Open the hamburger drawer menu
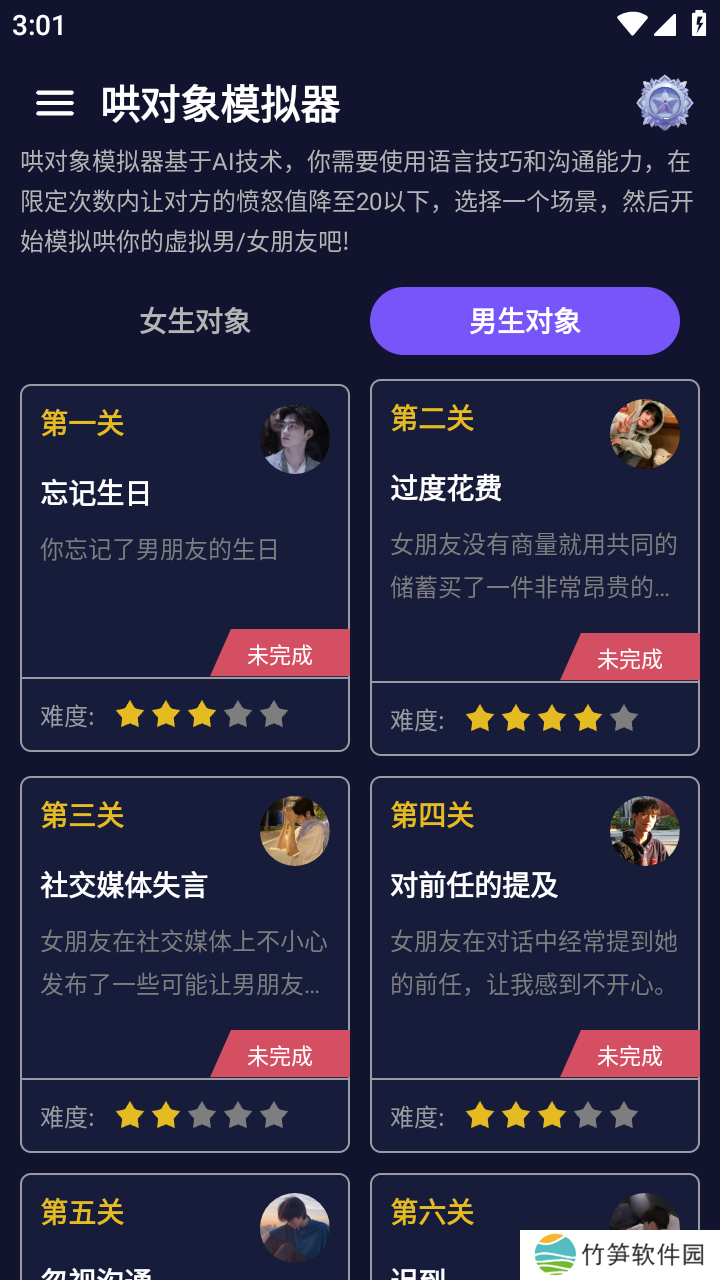The height and width of the screenshot is (1280, 720). click(x=55, y=103)
